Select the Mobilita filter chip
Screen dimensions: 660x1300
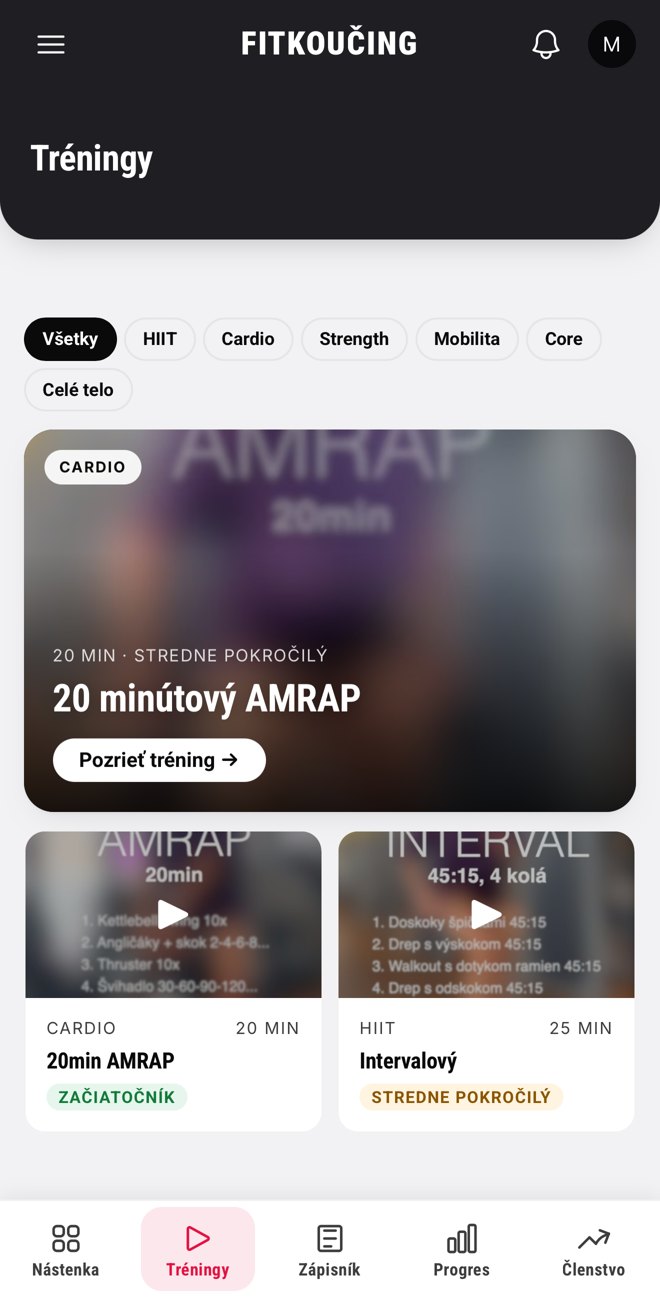click(467, 339)
